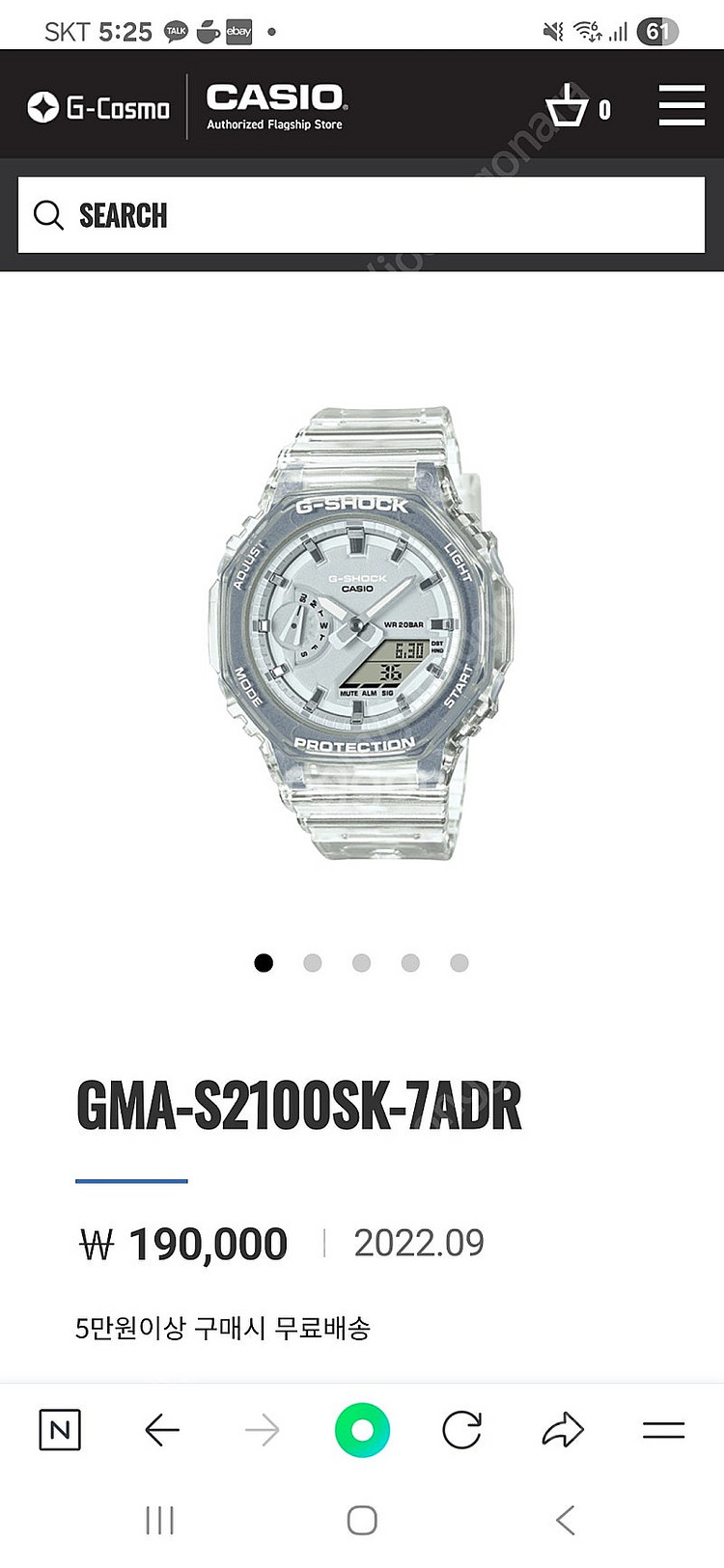Jump to the last product image dot
The height and width of the screenshot is (1568, 724).
[459, 963]
